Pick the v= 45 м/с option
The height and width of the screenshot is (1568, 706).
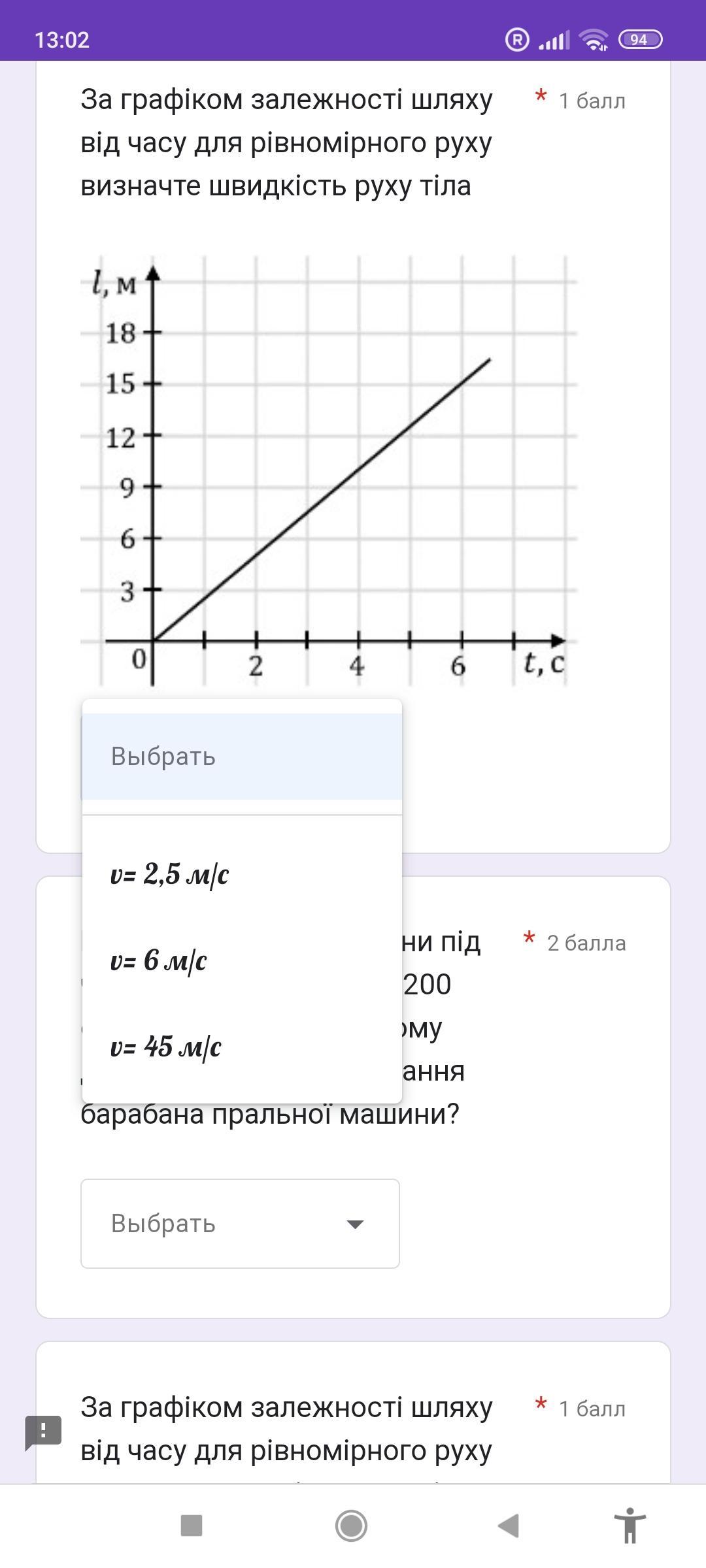(x=166, y=1047)
